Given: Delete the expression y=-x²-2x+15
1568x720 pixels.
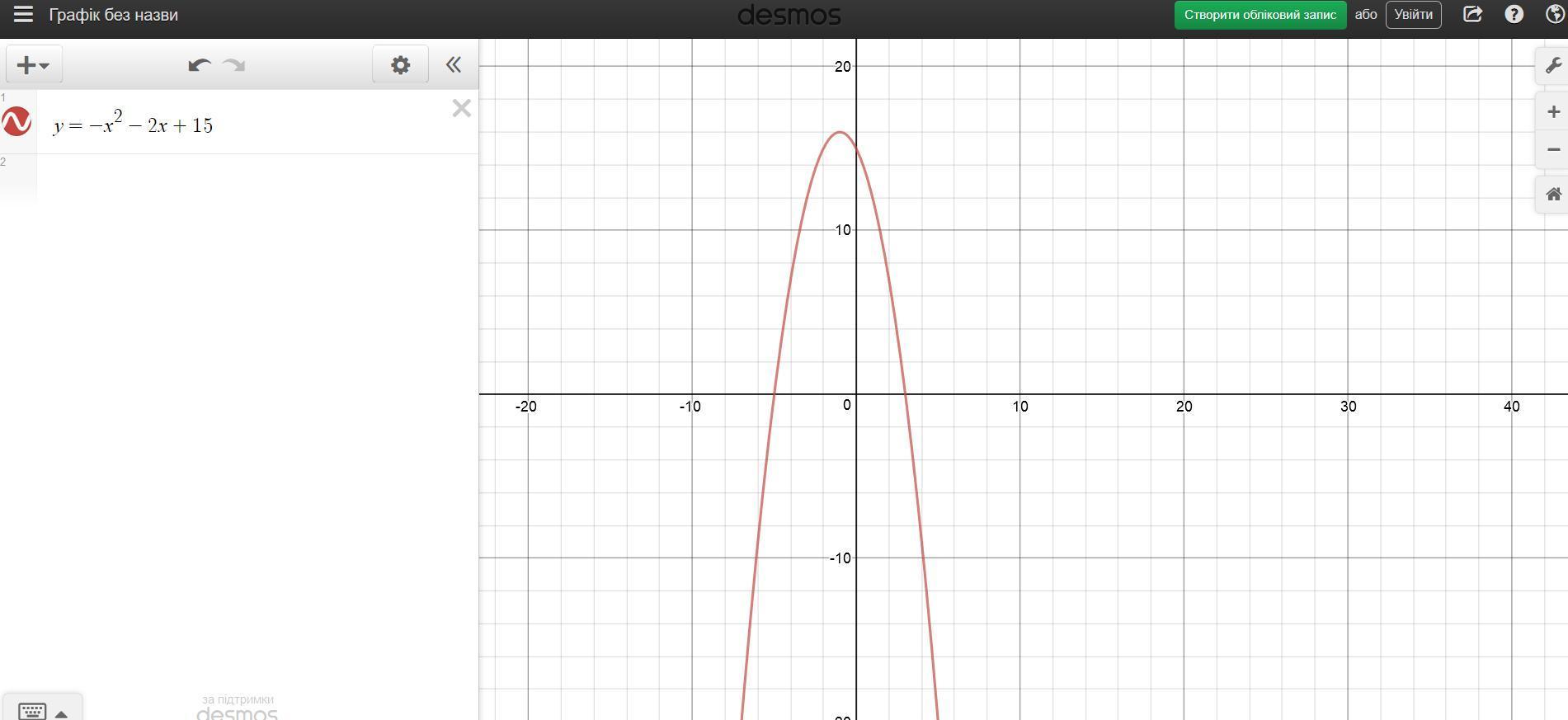Looking at the screenshot, I should [x=461, y=108].
